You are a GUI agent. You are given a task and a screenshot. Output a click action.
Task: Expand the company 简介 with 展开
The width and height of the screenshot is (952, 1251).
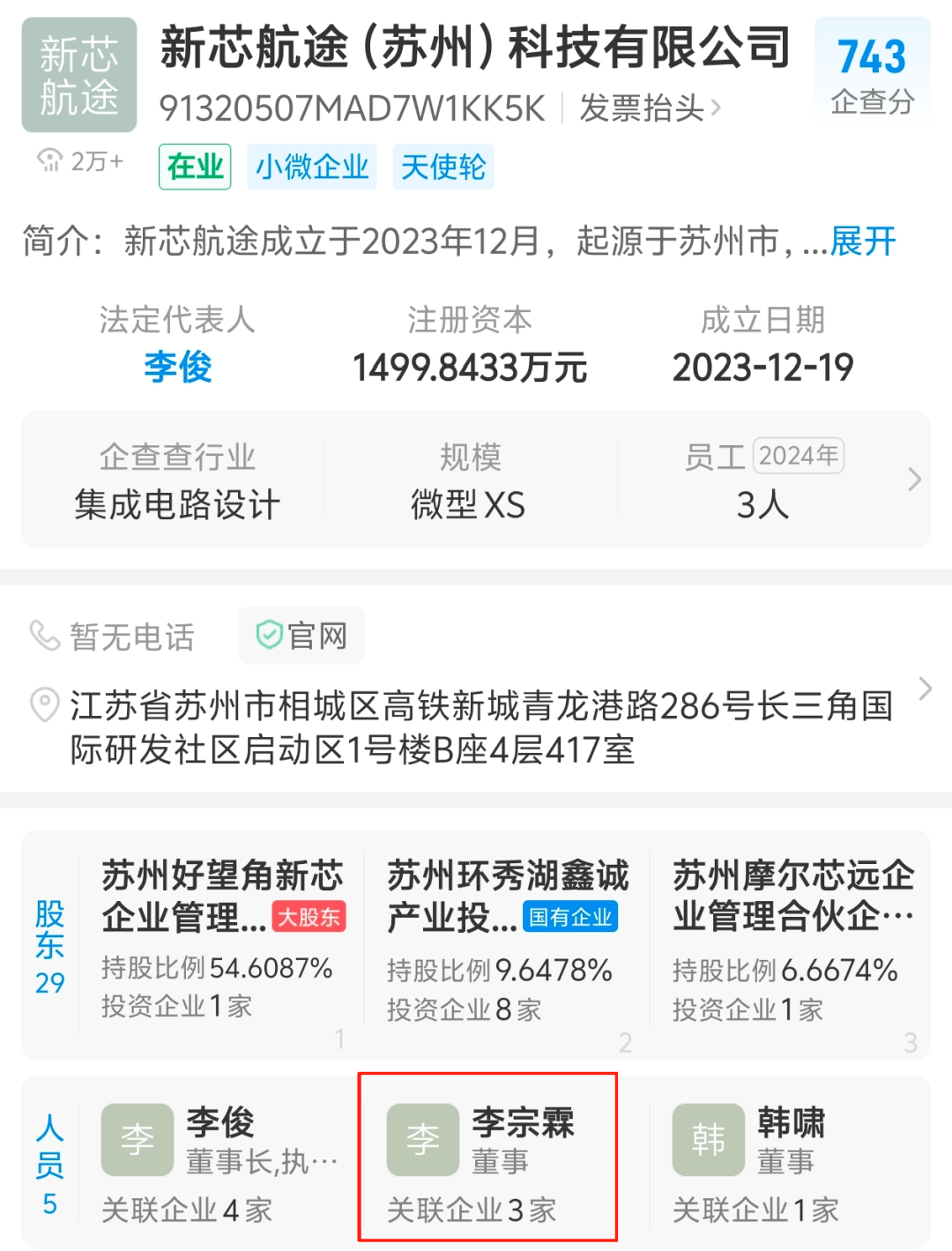[x=862, y=241]
